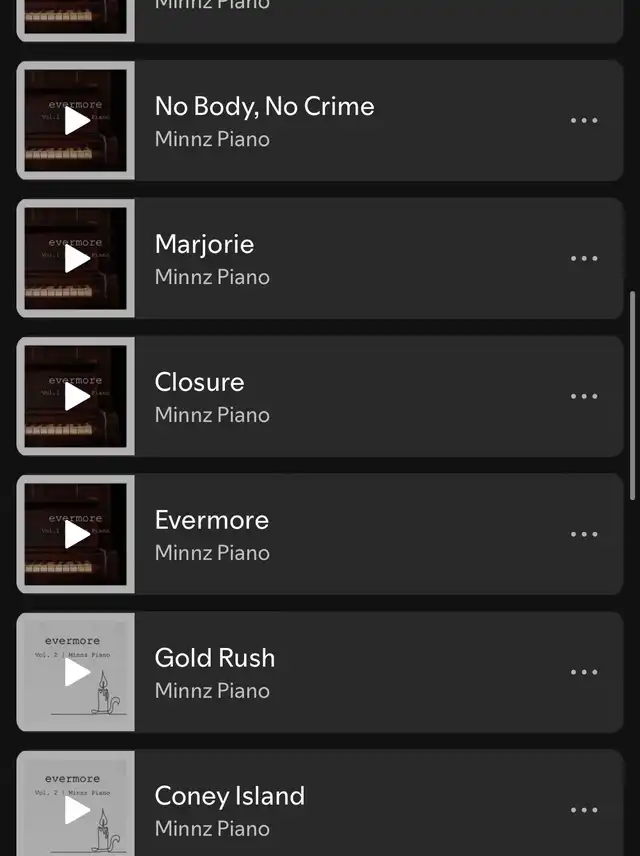
Task: Open more options for Closure
Action: point(584,397)
